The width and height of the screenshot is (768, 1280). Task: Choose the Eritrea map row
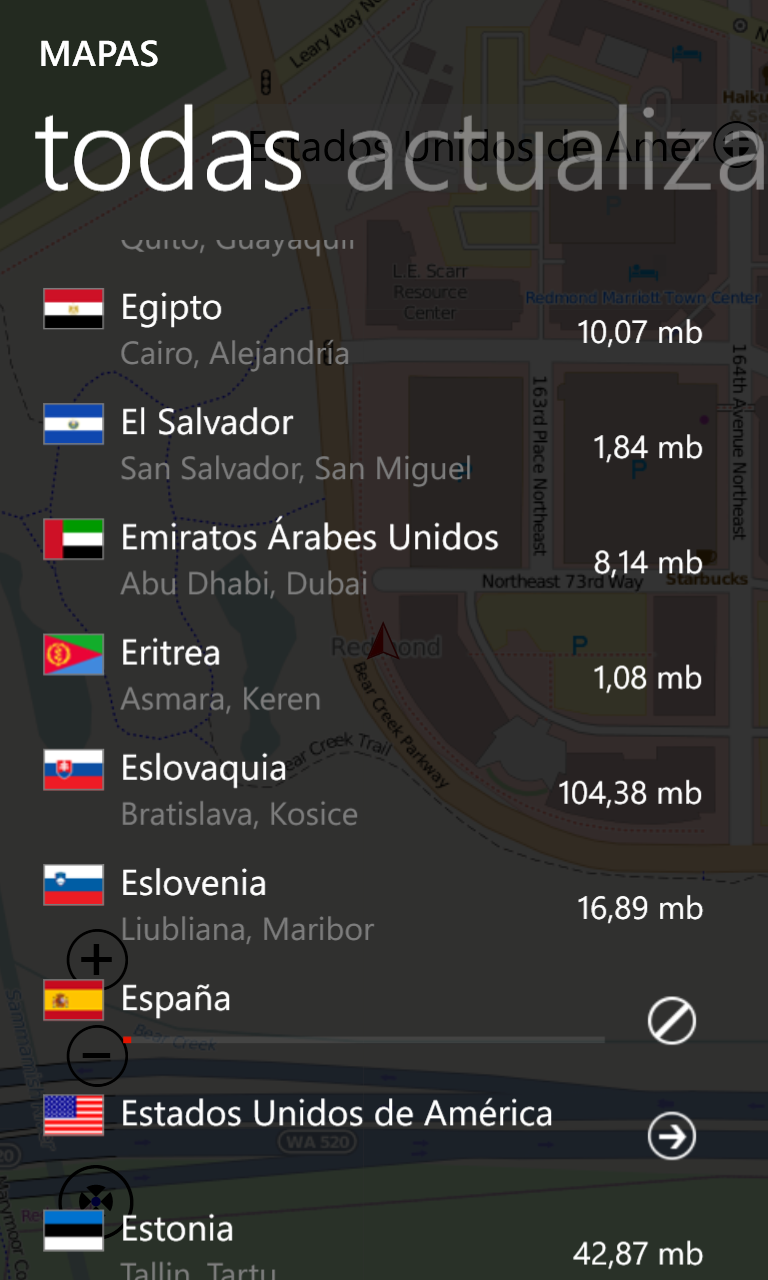pos(370,673)
